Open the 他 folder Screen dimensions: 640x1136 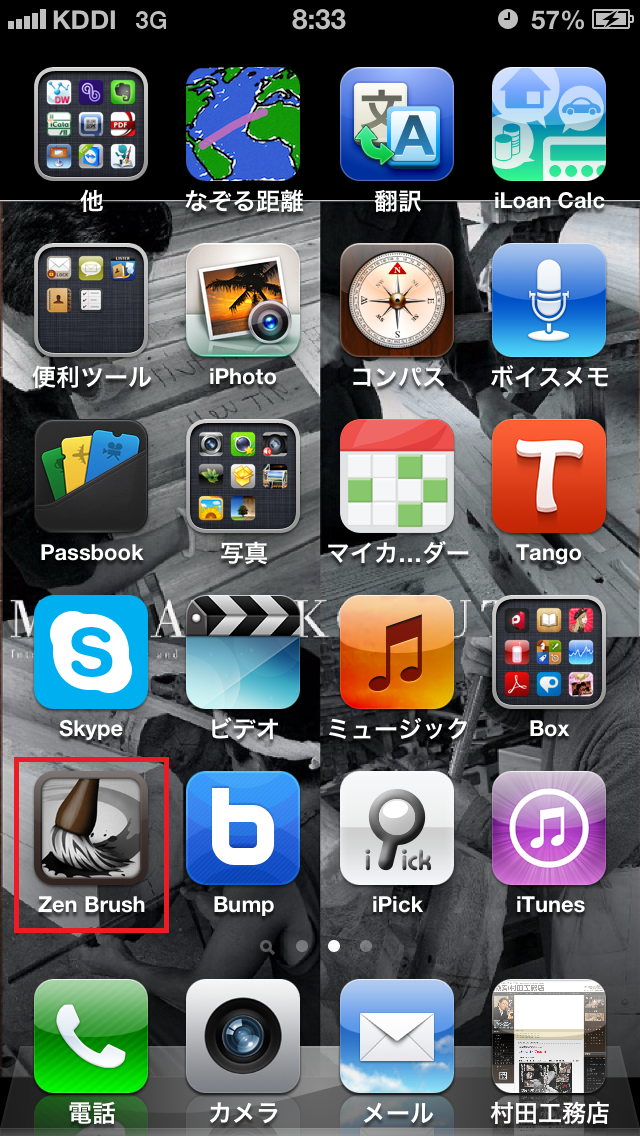[x=91, y=124]
